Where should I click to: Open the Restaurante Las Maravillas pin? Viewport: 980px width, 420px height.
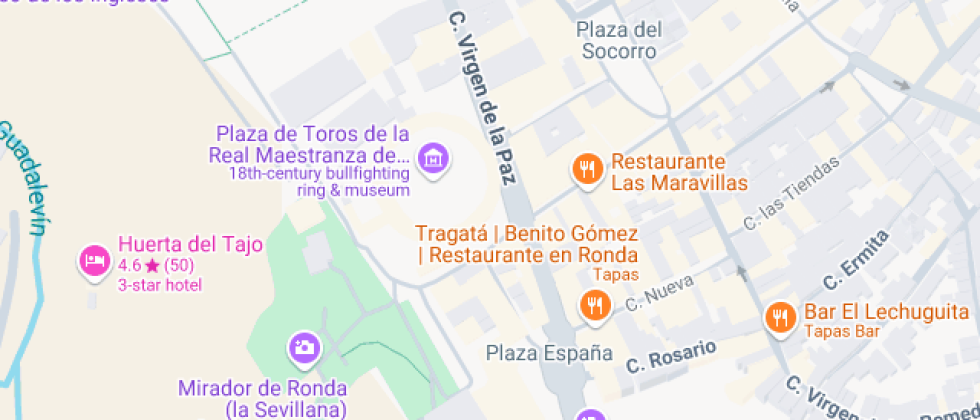point(588,169)
